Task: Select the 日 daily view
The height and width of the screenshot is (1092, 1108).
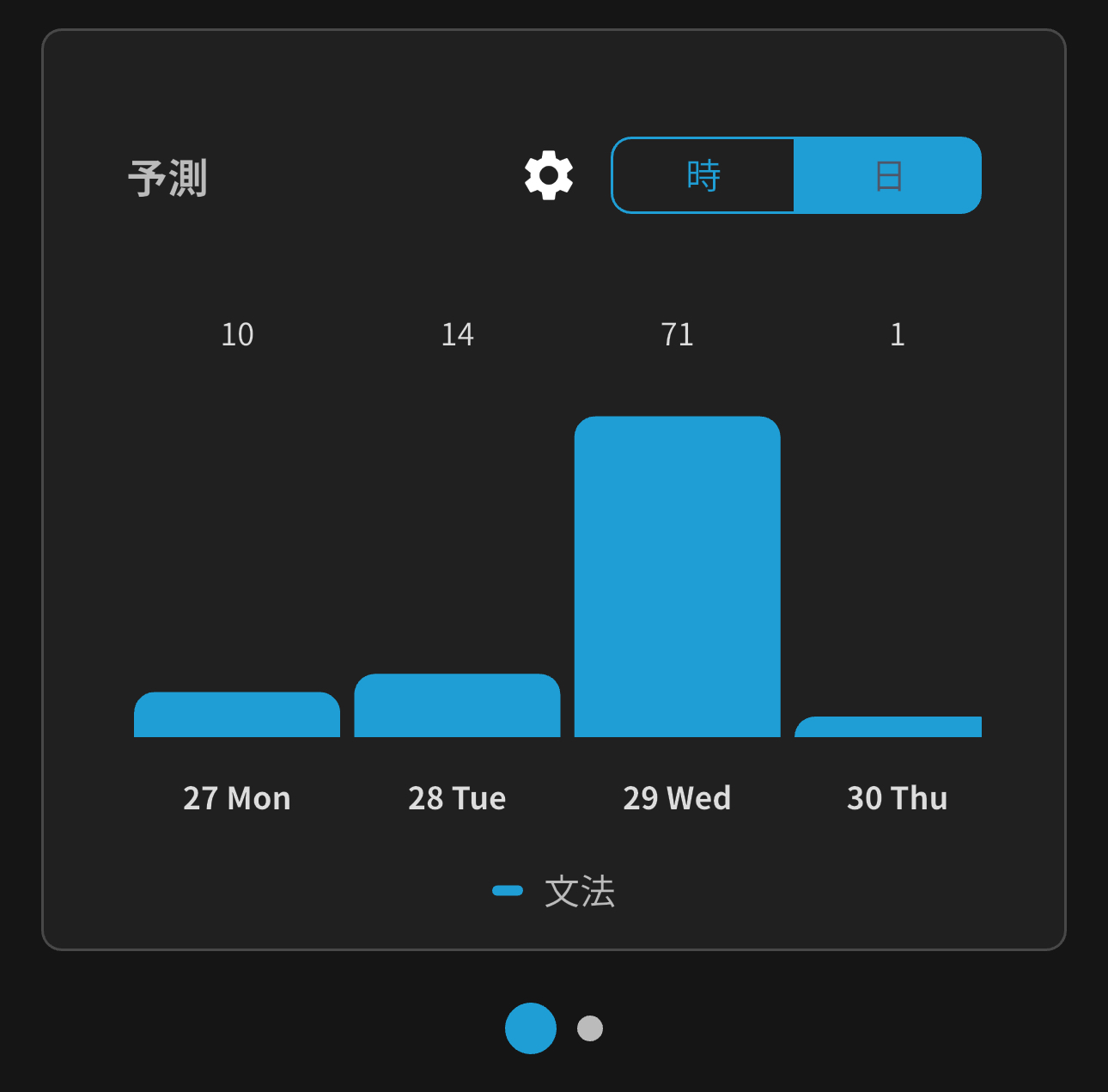Action: click(887, 175)
